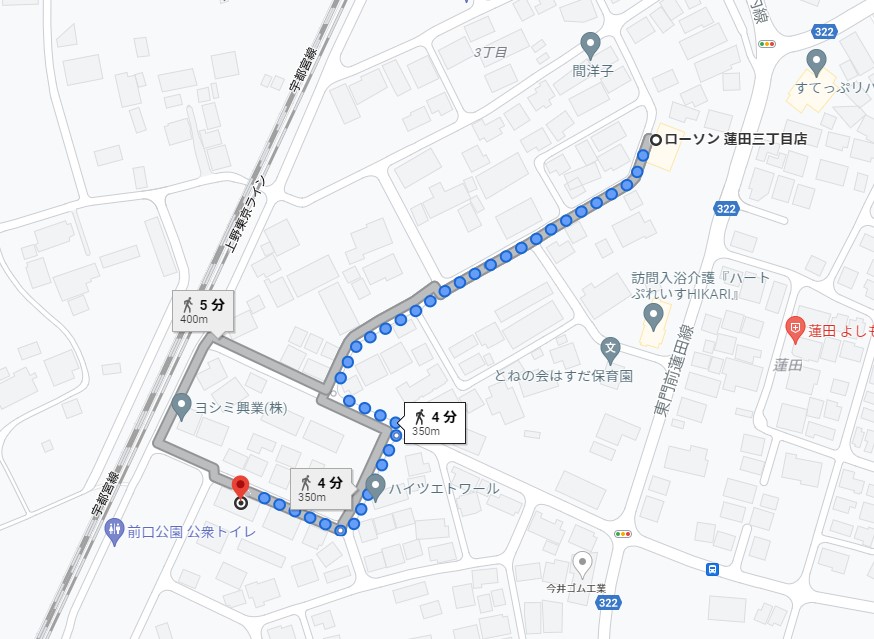Image resolution: width=874 pixels, height=639 pixels.
Task: Open the 今井ゴム工業 place pin
Action: pos(582,562)
